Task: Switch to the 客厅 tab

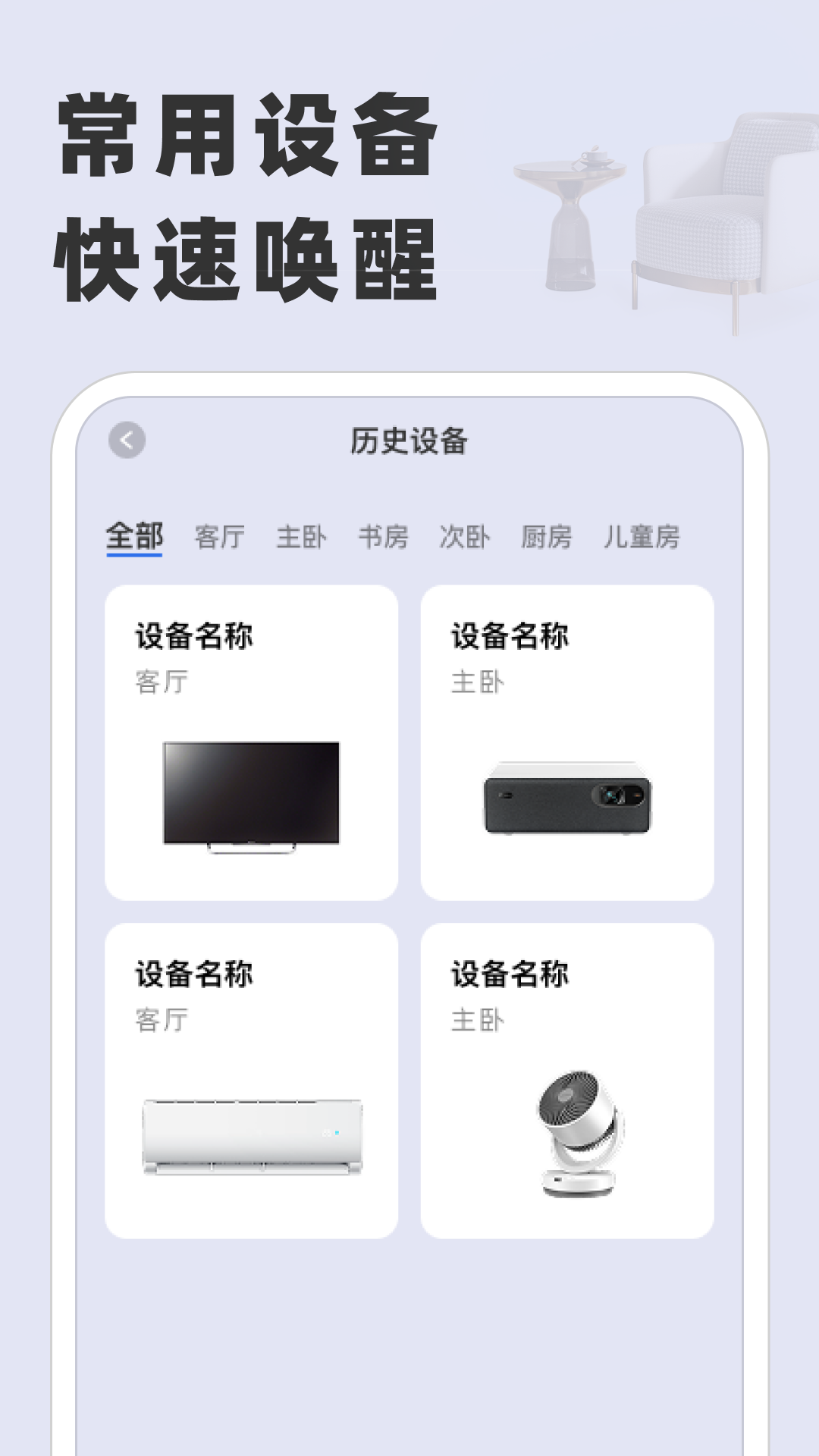Action: pos(220,537)
